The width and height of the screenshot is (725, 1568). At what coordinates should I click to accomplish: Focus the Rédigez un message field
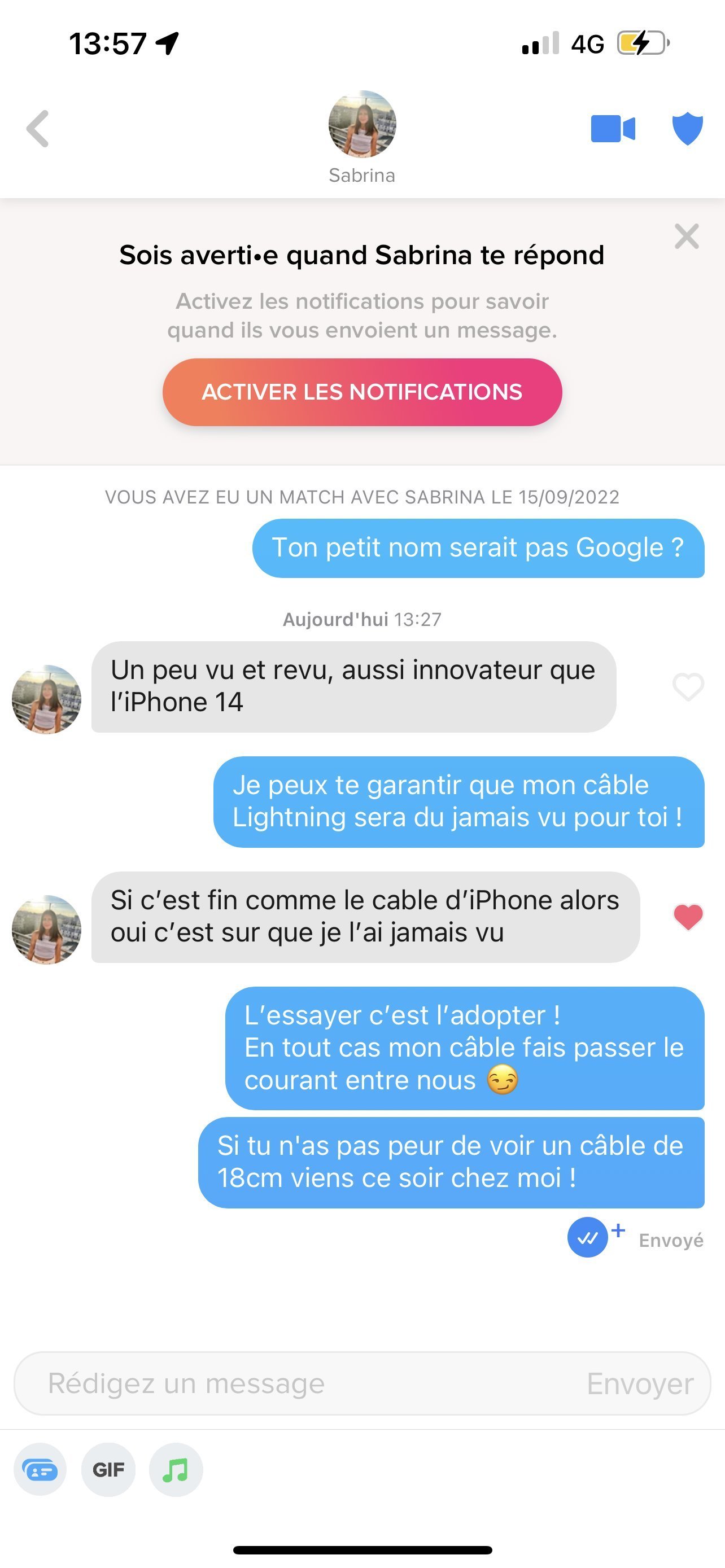click(x=292, y=1383)
